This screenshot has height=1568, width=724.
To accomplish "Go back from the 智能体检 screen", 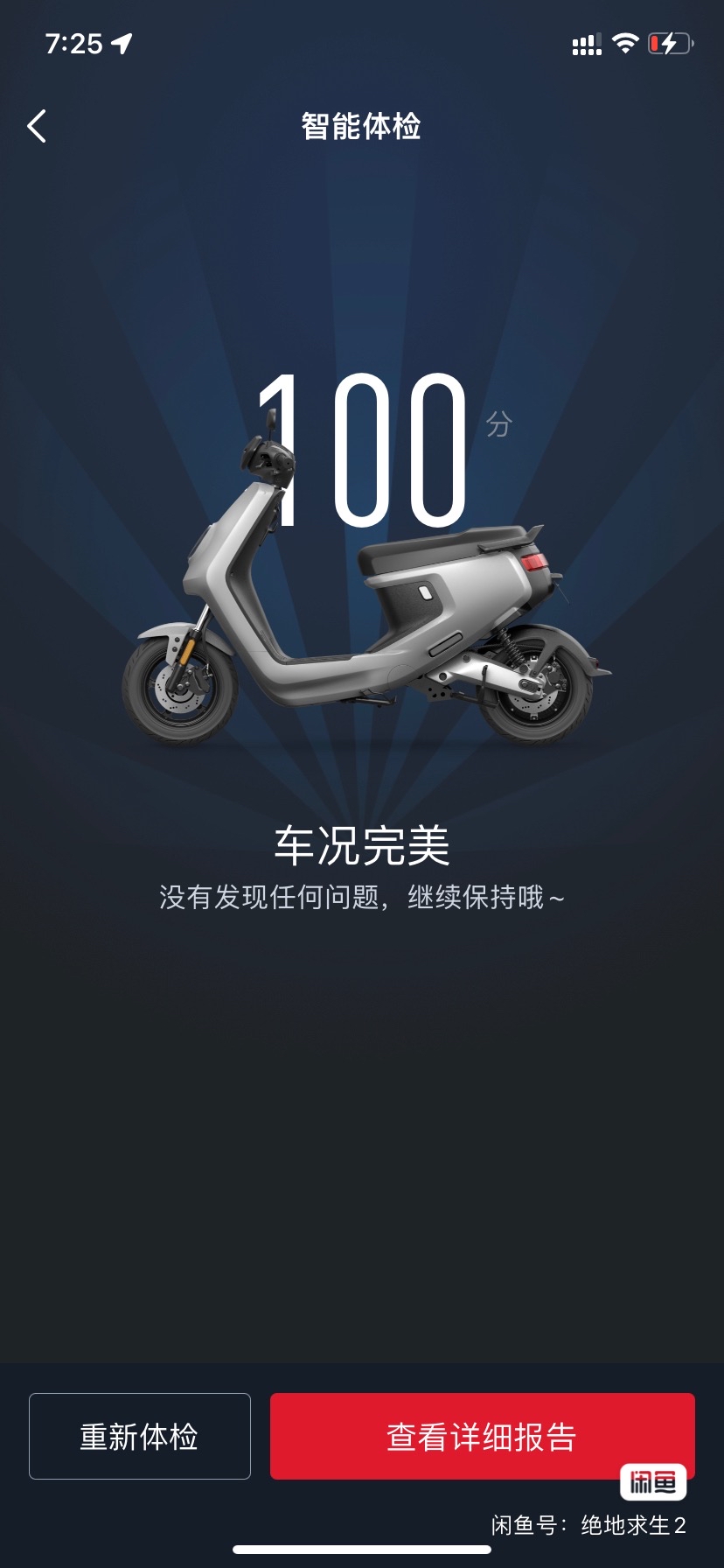I will 37,127.
